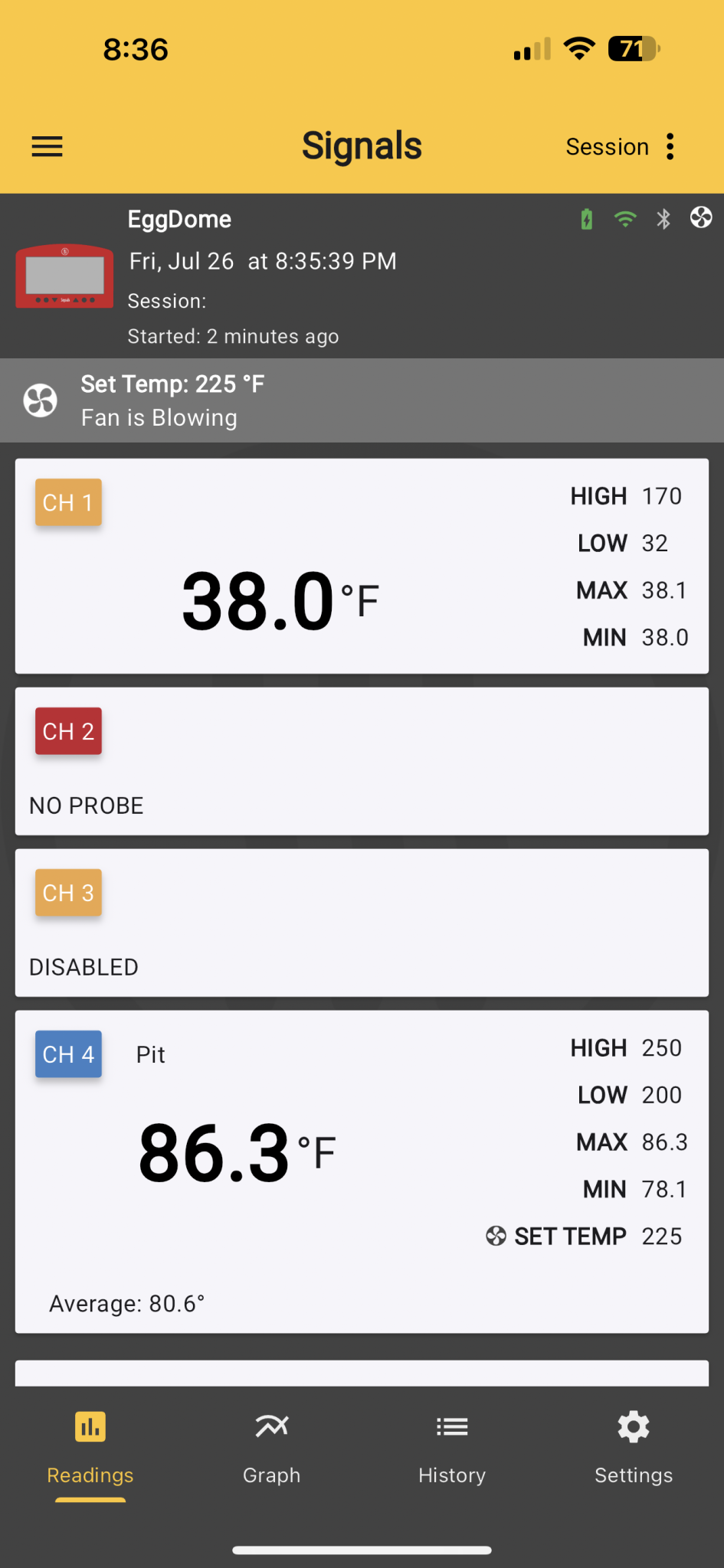
Task: Tap the Set Temp fan status bar
Action: pyautogui.click(x=362, y=400)
